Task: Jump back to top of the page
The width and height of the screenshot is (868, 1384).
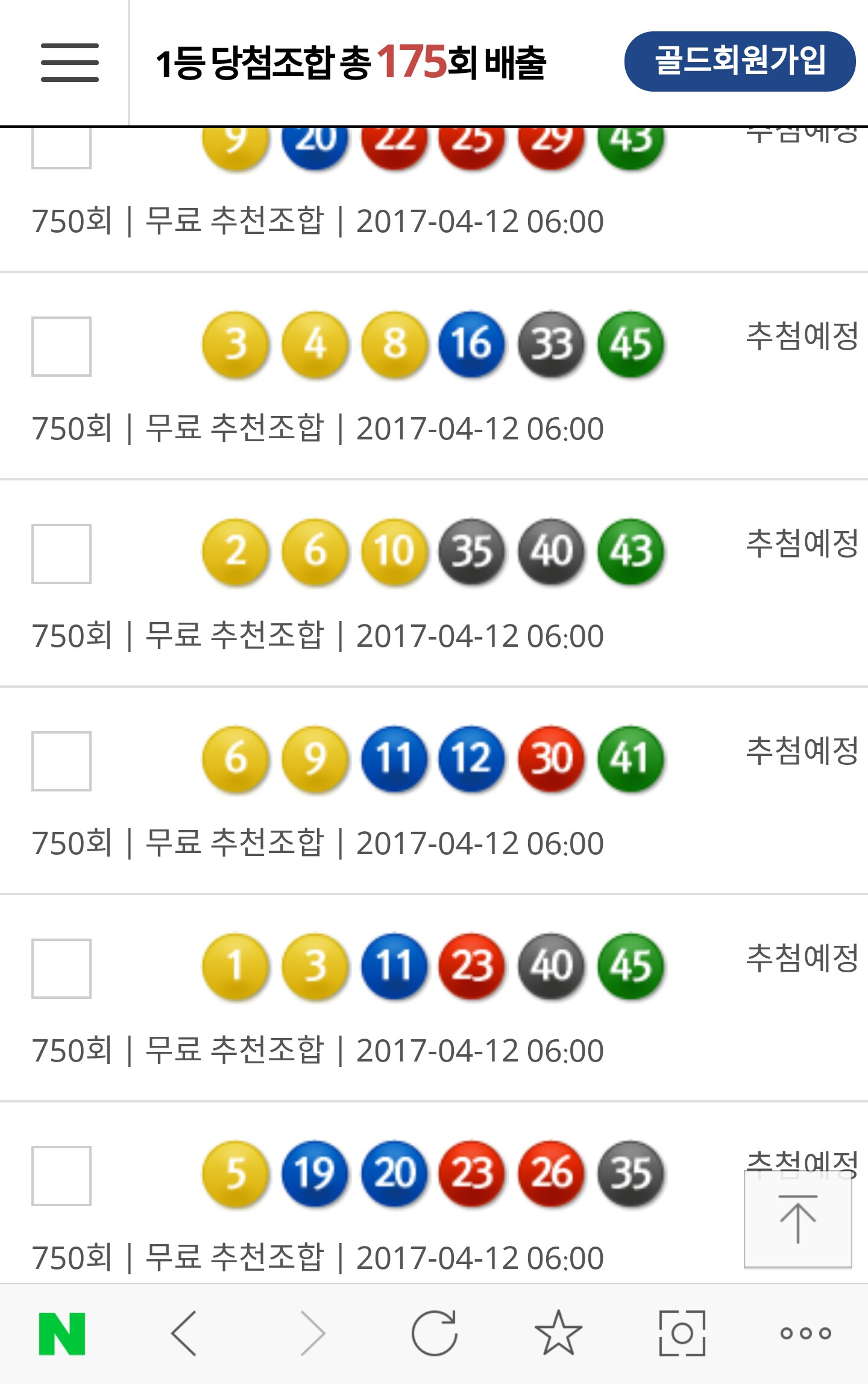Action: tap(797, 1219)
